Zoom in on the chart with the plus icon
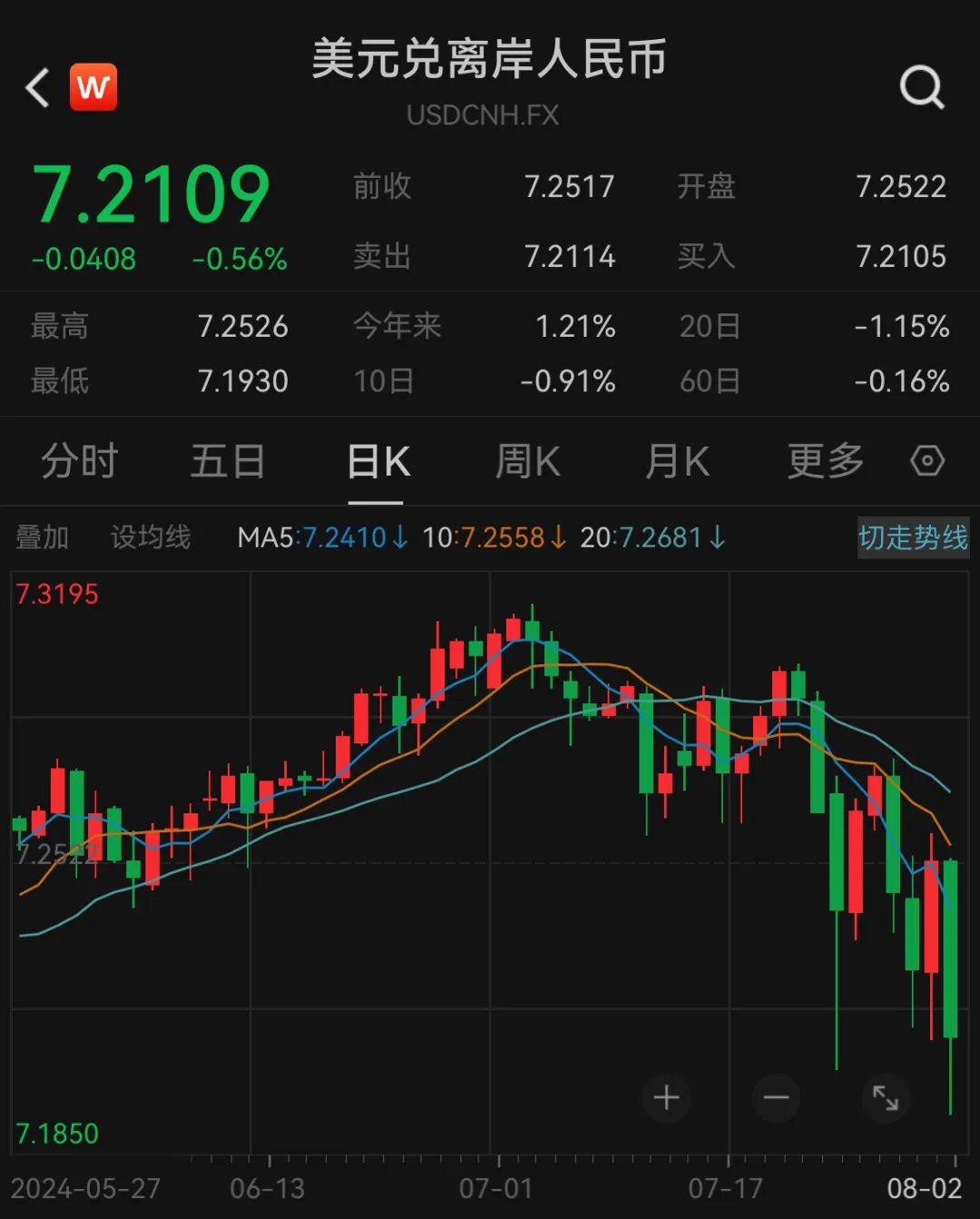980x1219 pixels. (666, 1098)
